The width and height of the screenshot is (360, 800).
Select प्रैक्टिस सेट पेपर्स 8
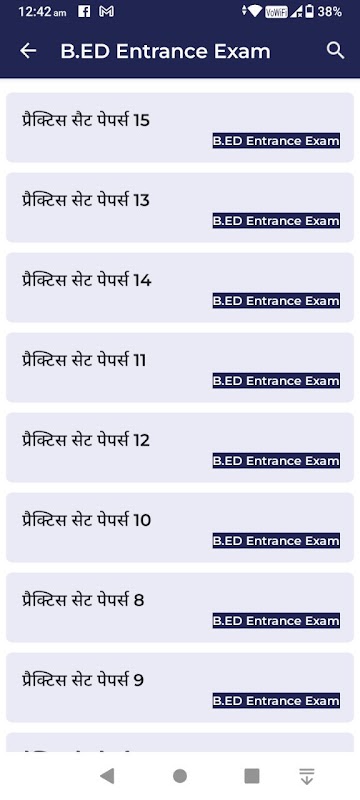point(180,608)
